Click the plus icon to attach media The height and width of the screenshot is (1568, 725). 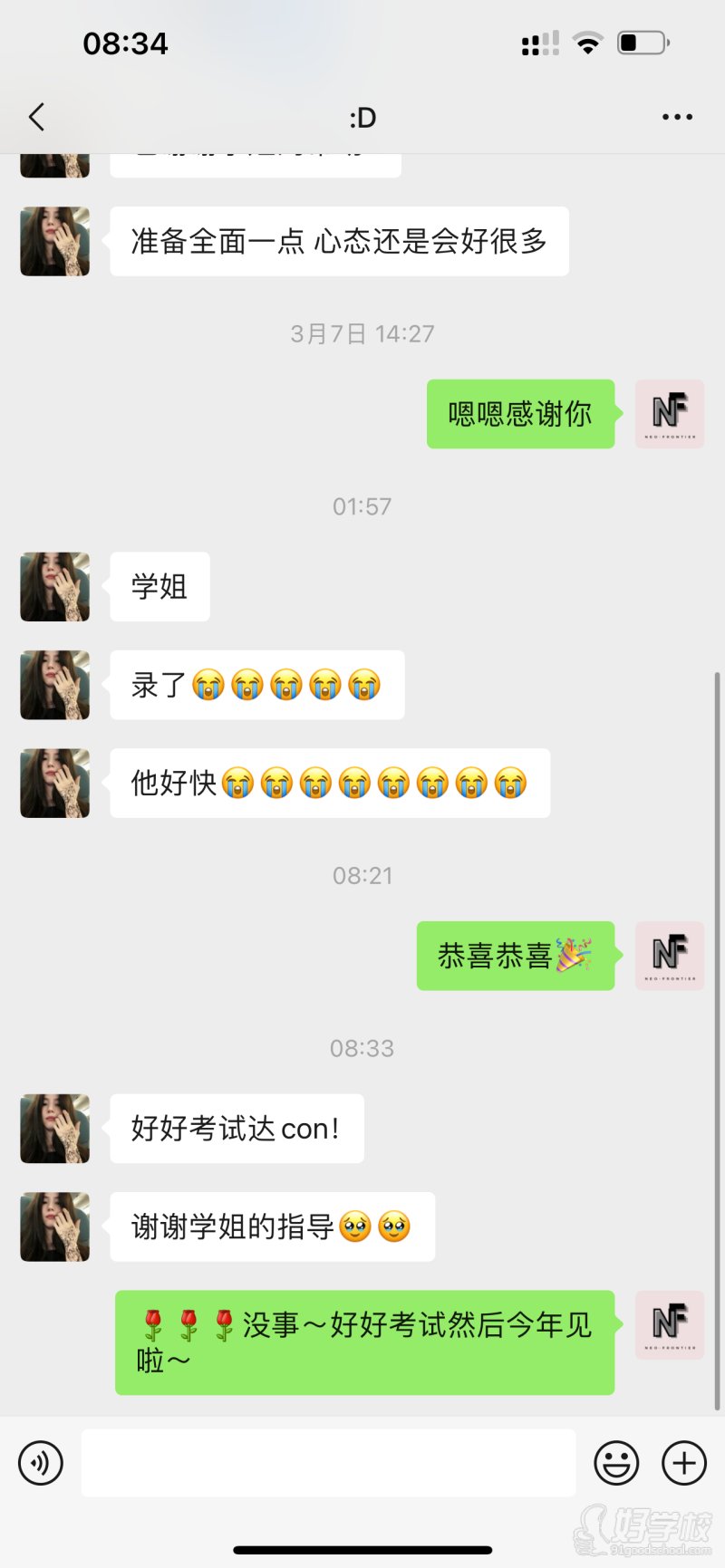pos(684,1462)
